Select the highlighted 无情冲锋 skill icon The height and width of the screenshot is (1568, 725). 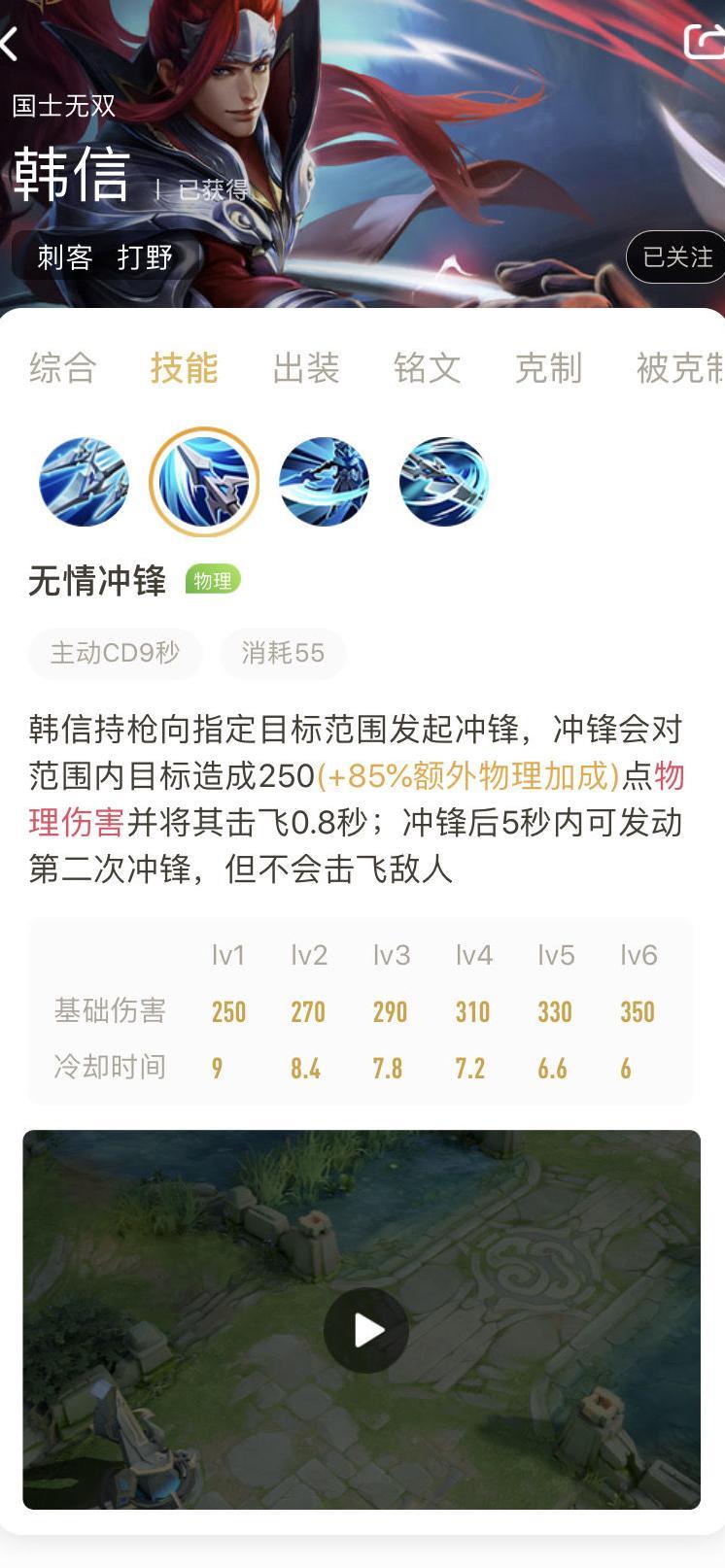(x=204, y=482)
